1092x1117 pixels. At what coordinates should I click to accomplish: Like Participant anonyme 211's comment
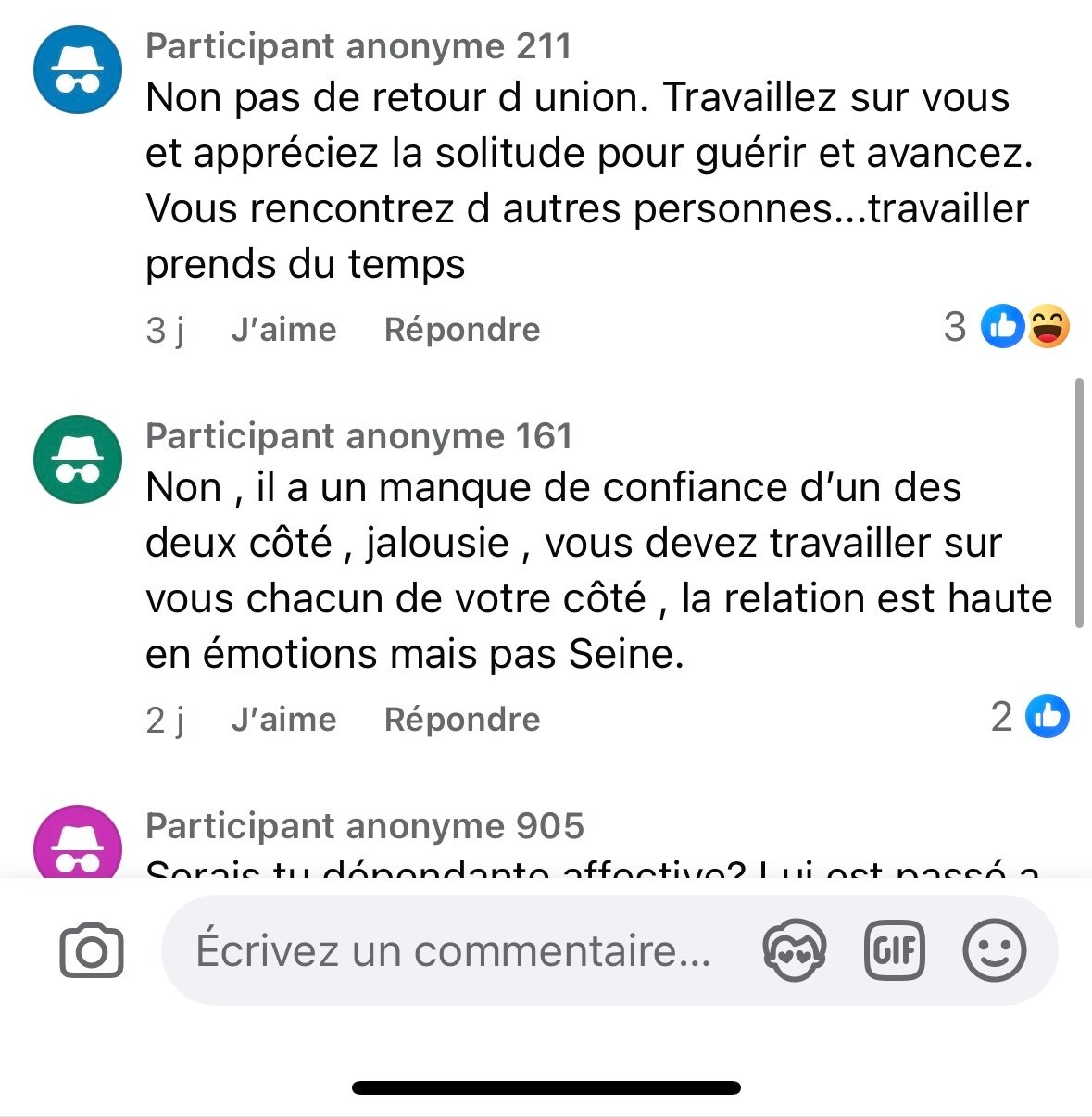coord(283,330)
